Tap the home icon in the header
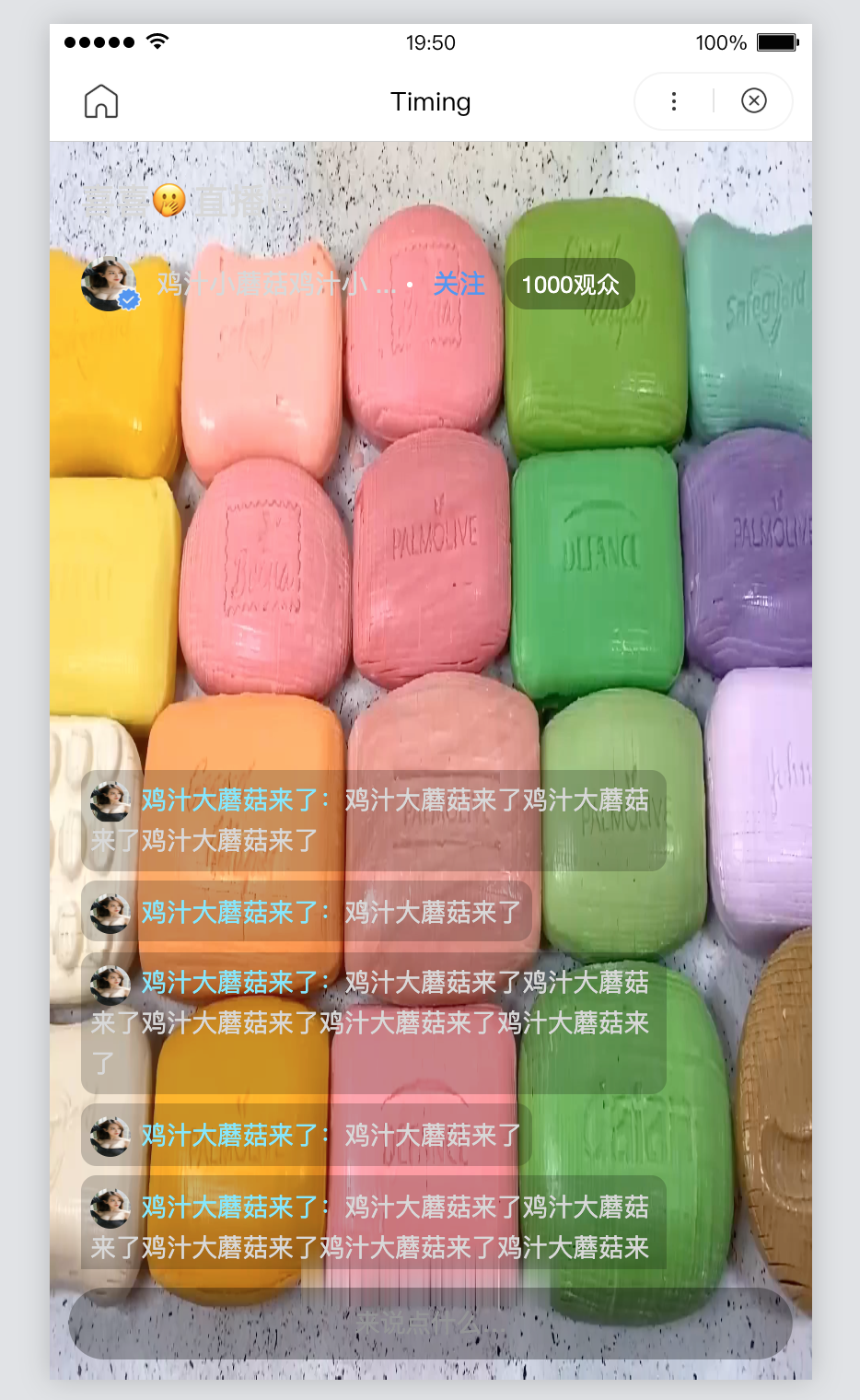The image size is (860, 1400). tap(101, 101)
